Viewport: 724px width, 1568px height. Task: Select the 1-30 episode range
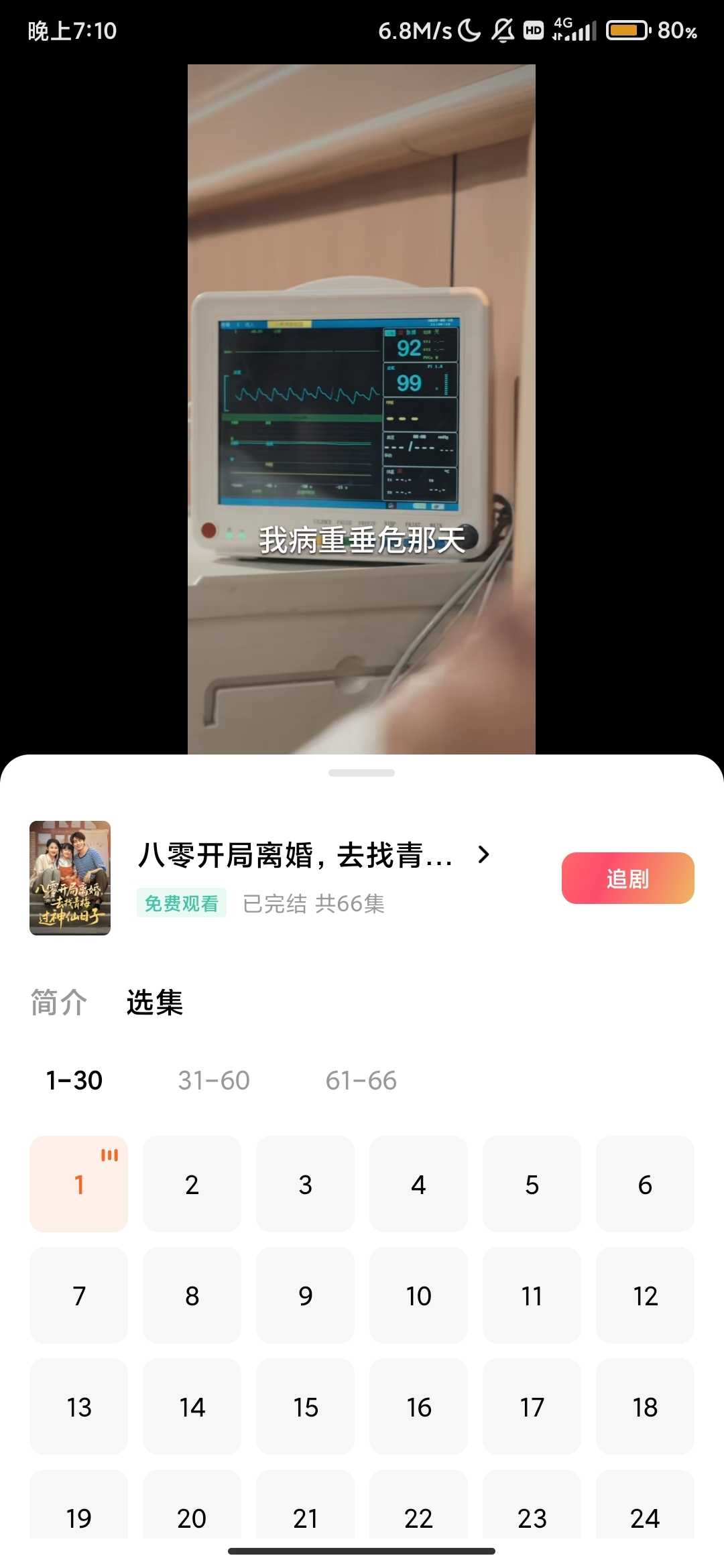click(74, 1080)
